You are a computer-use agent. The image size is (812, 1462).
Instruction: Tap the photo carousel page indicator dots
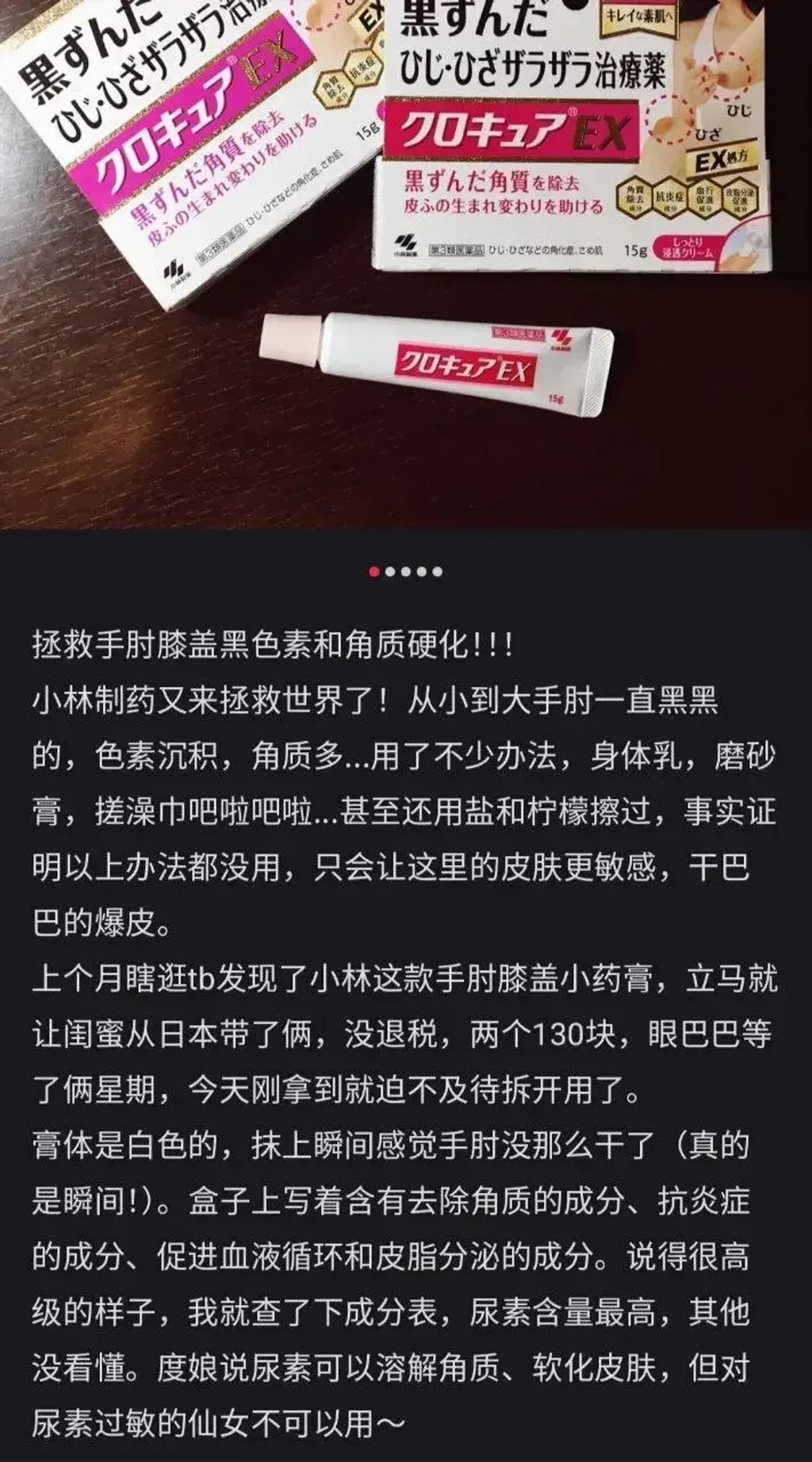(406, 571)
